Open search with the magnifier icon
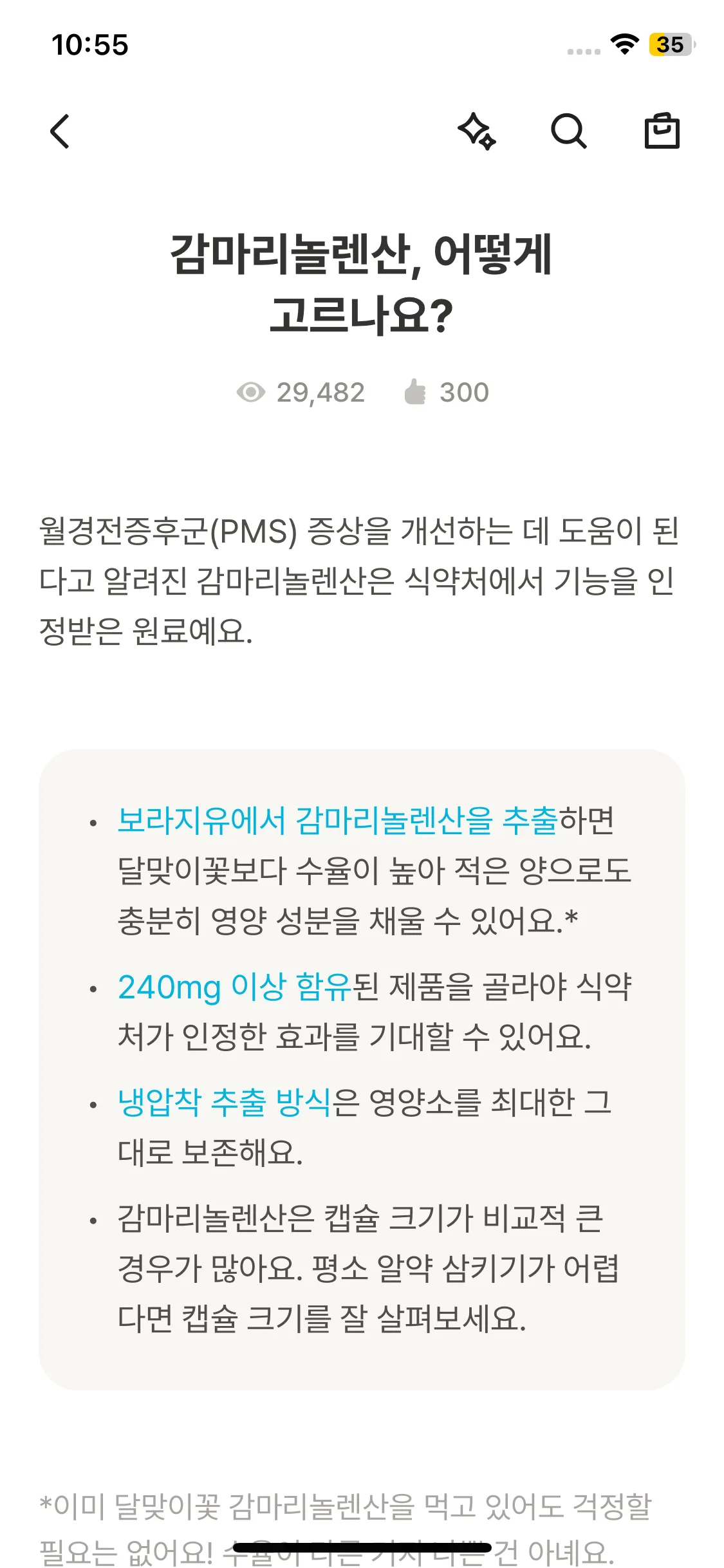The height and width of the screenshot is (1568, 724). click(x=569, y=131)
